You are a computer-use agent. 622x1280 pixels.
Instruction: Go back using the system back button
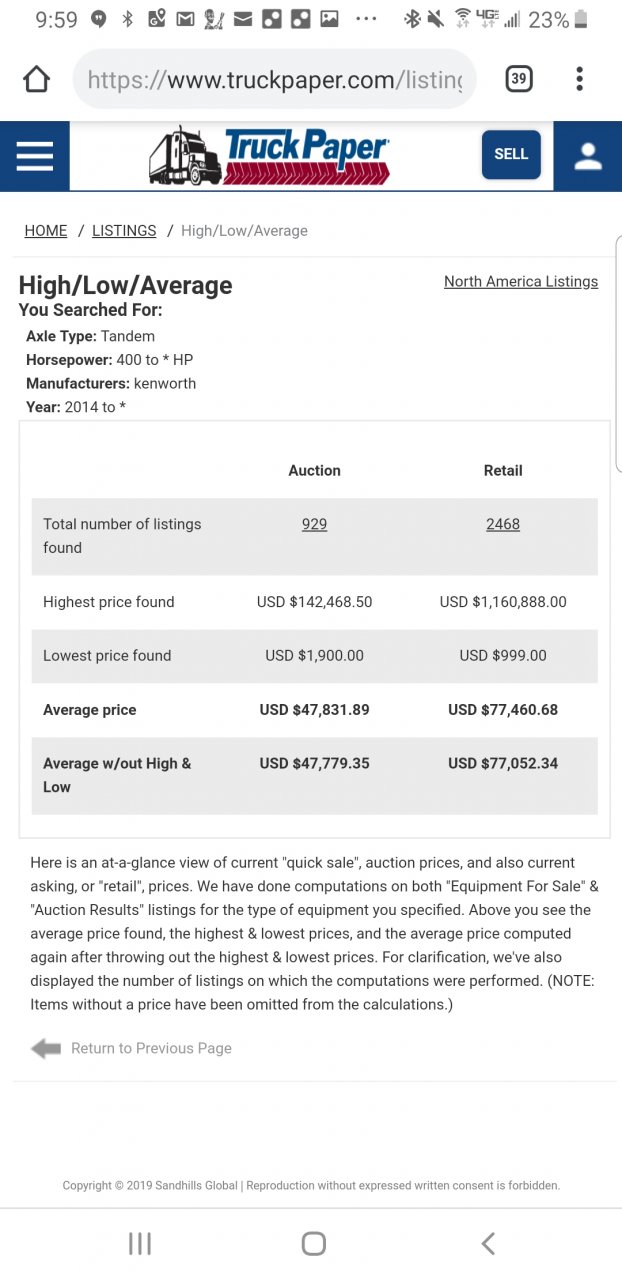488,1243
